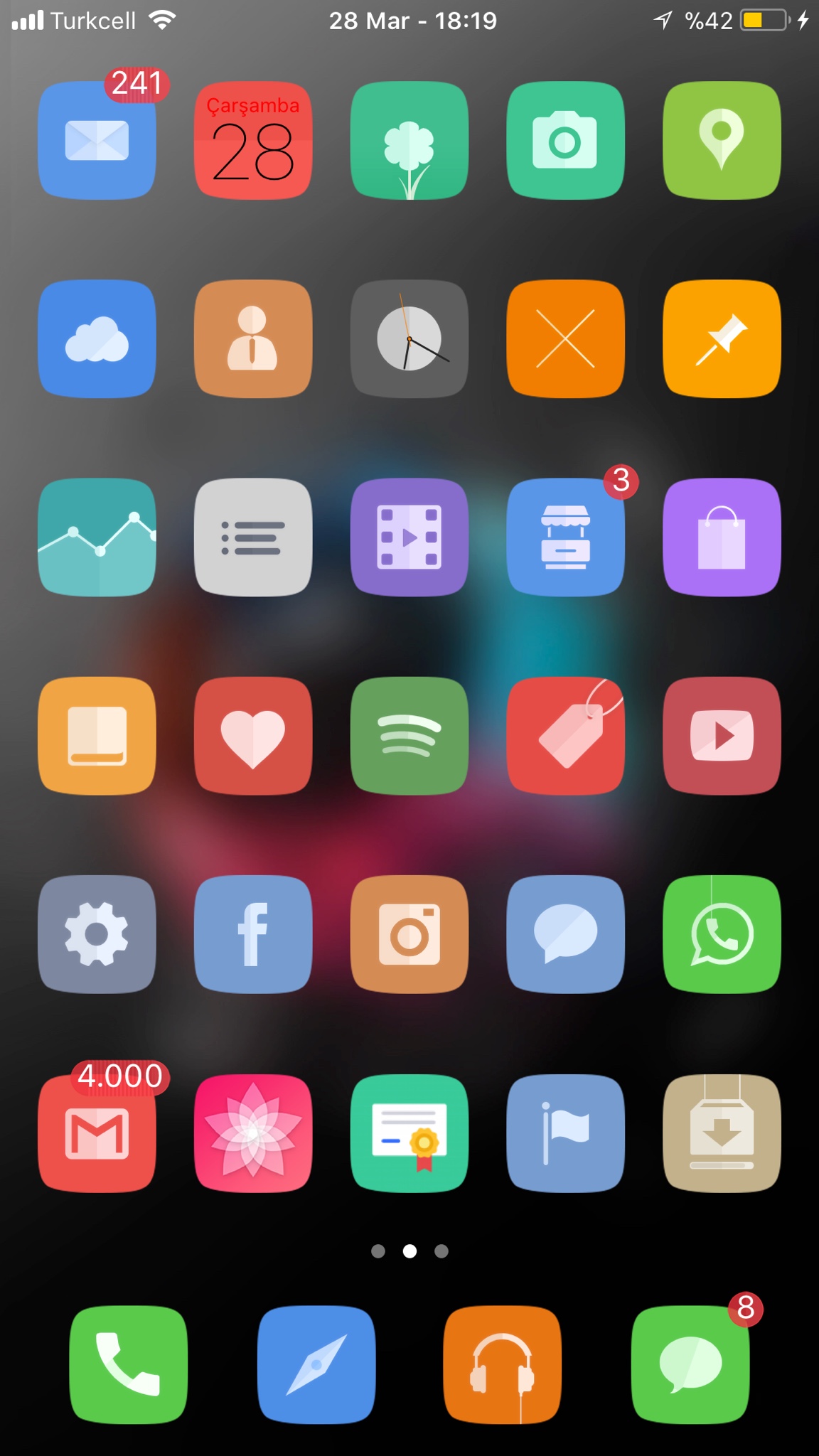Open the Clock app
The image size is (819, 1456).
[409, 339]
